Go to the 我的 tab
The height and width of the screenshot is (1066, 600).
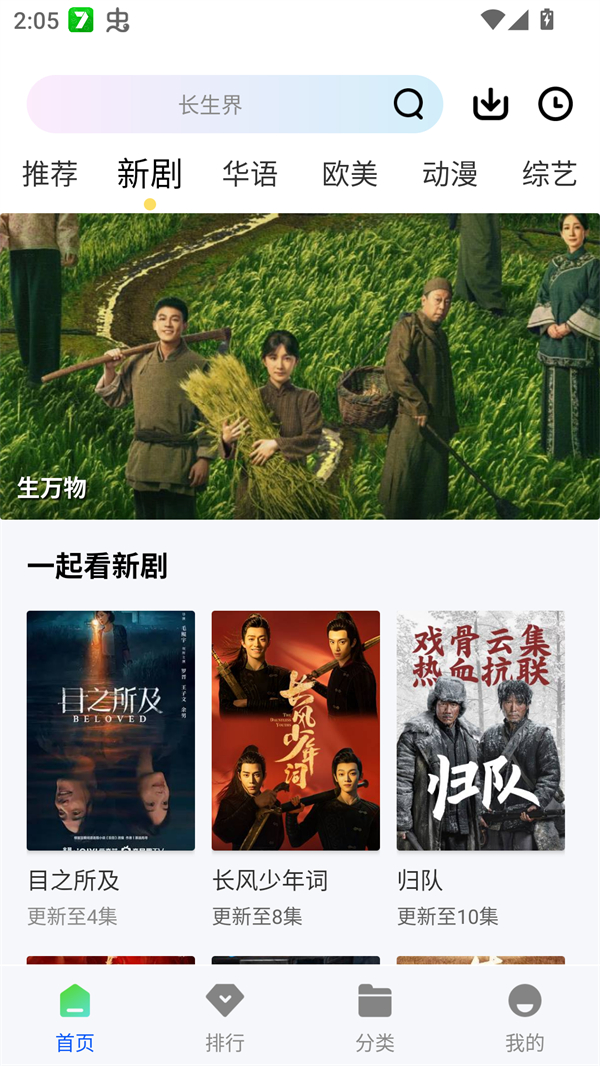525,1016
